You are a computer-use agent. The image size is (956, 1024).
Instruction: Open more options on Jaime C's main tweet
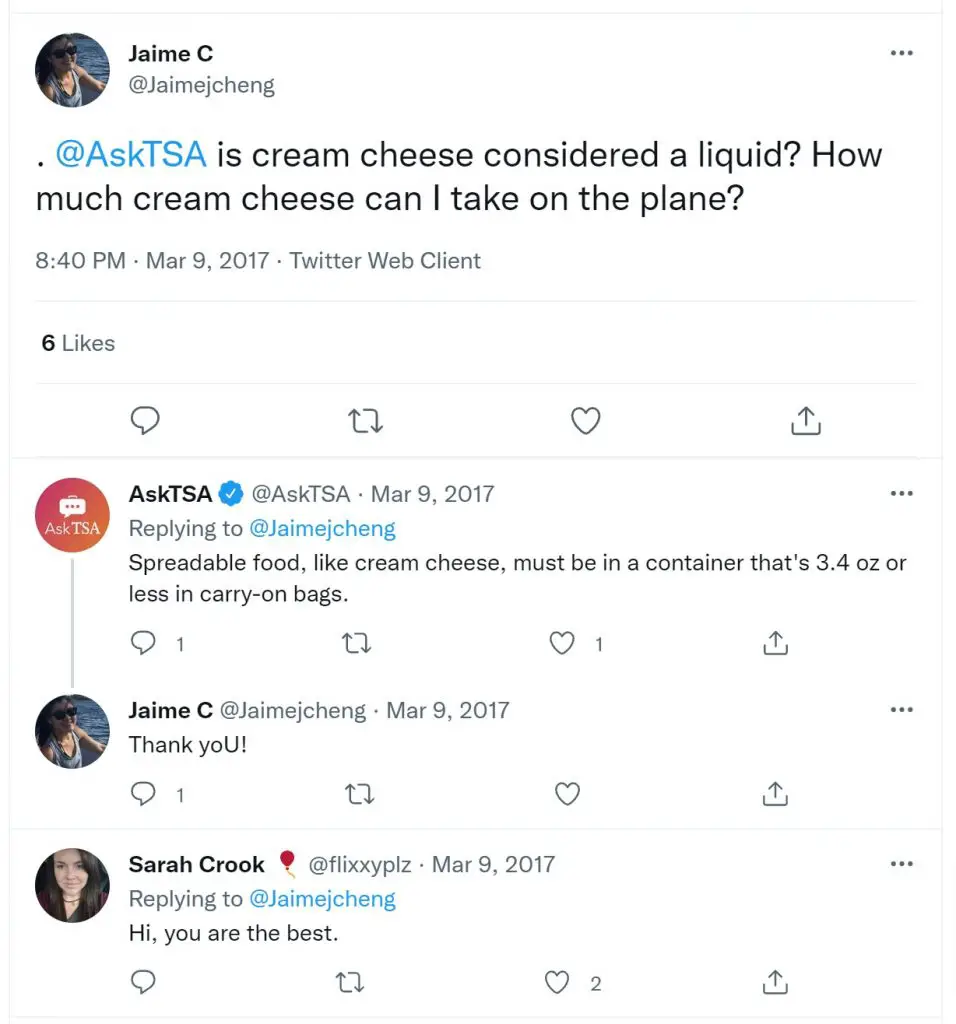click(901, 53)
